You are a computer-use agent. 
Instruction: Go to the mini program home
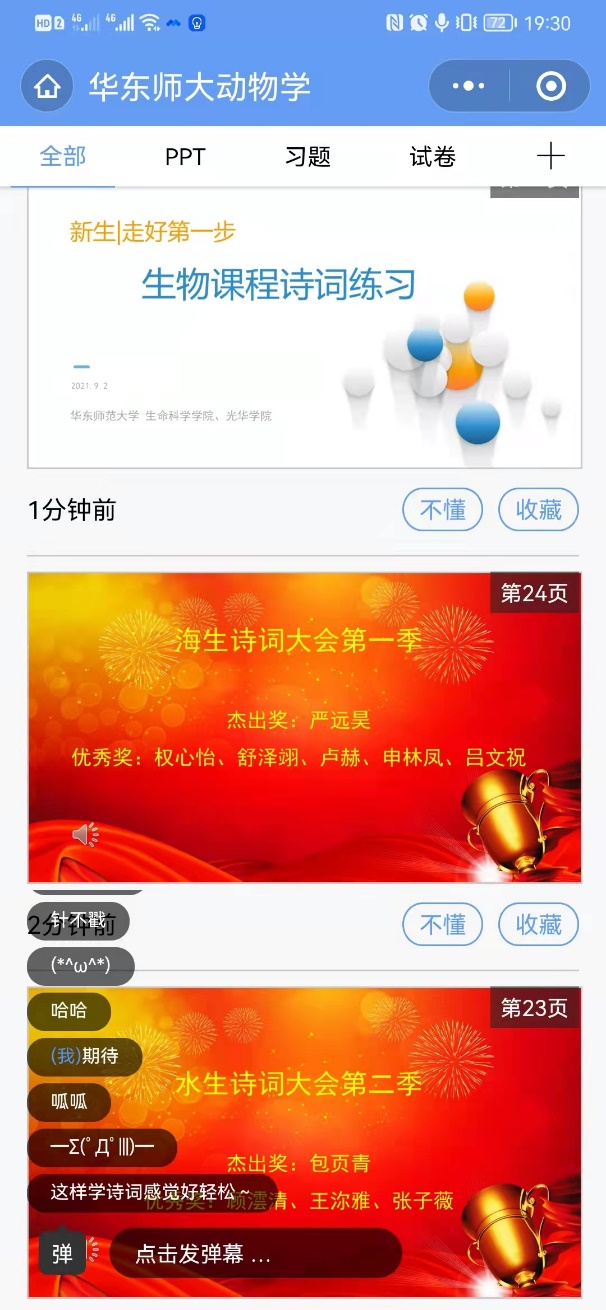pos(47,87)
